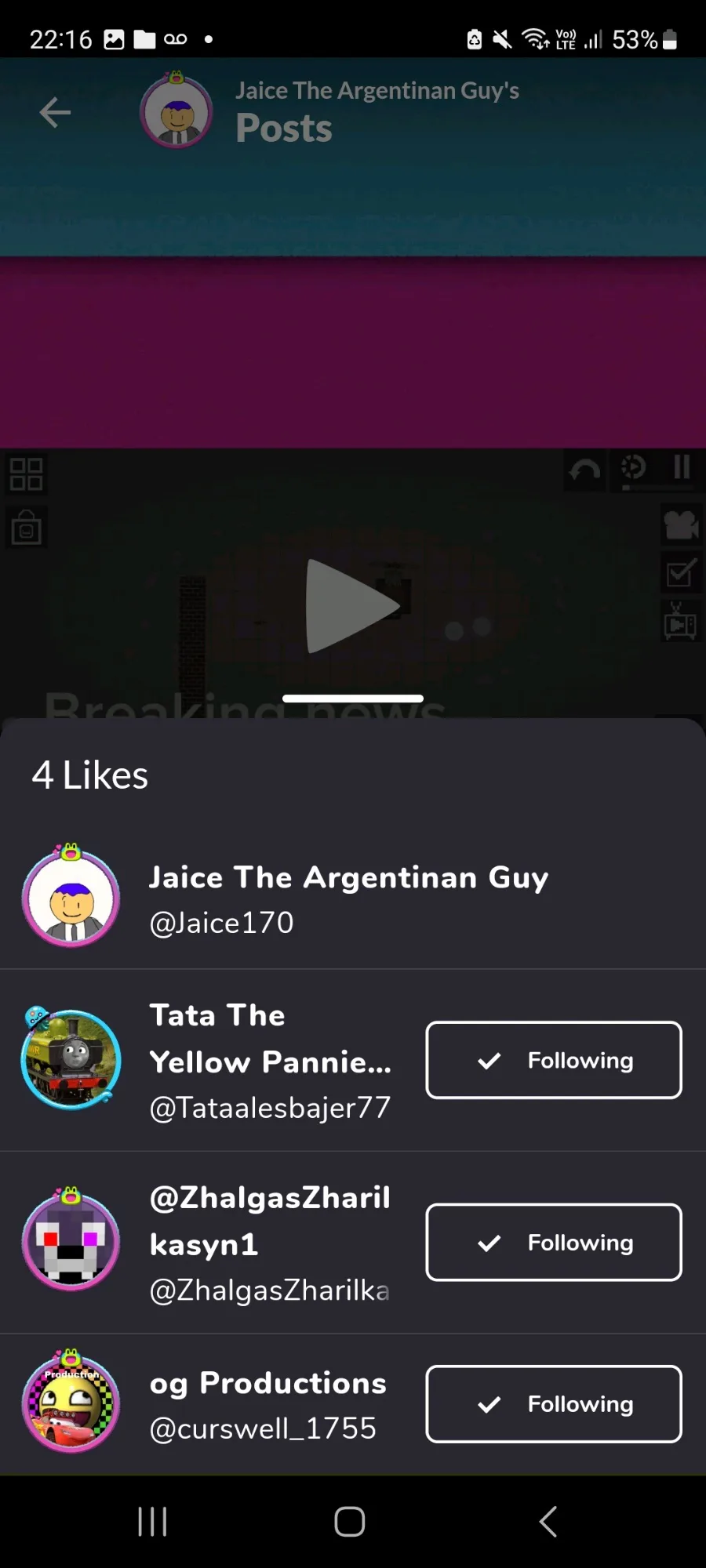Unfollow og Productions
This screenshot has height=1568, width=706.
tap(553, 1403)
